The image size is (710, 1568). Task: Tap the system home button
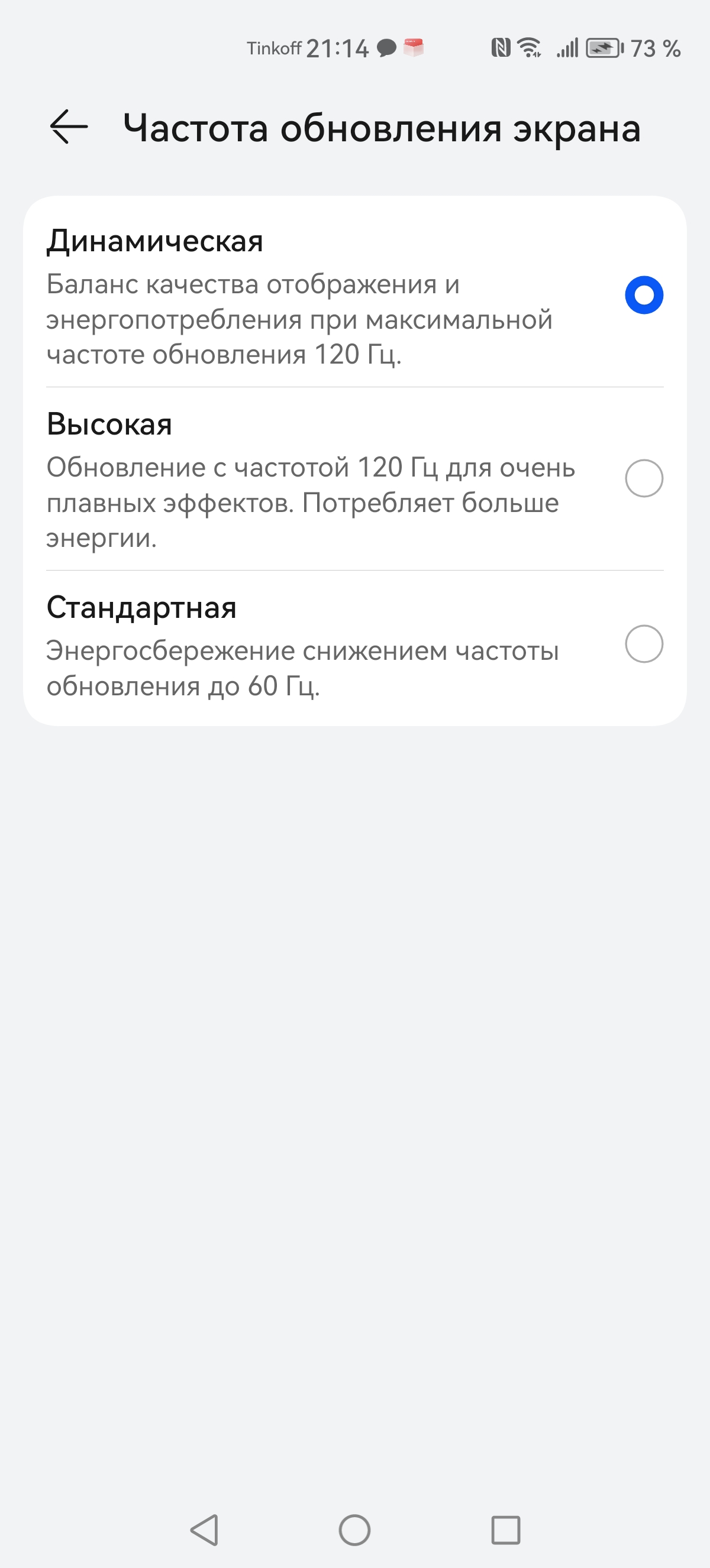[x=354, y=1530]
